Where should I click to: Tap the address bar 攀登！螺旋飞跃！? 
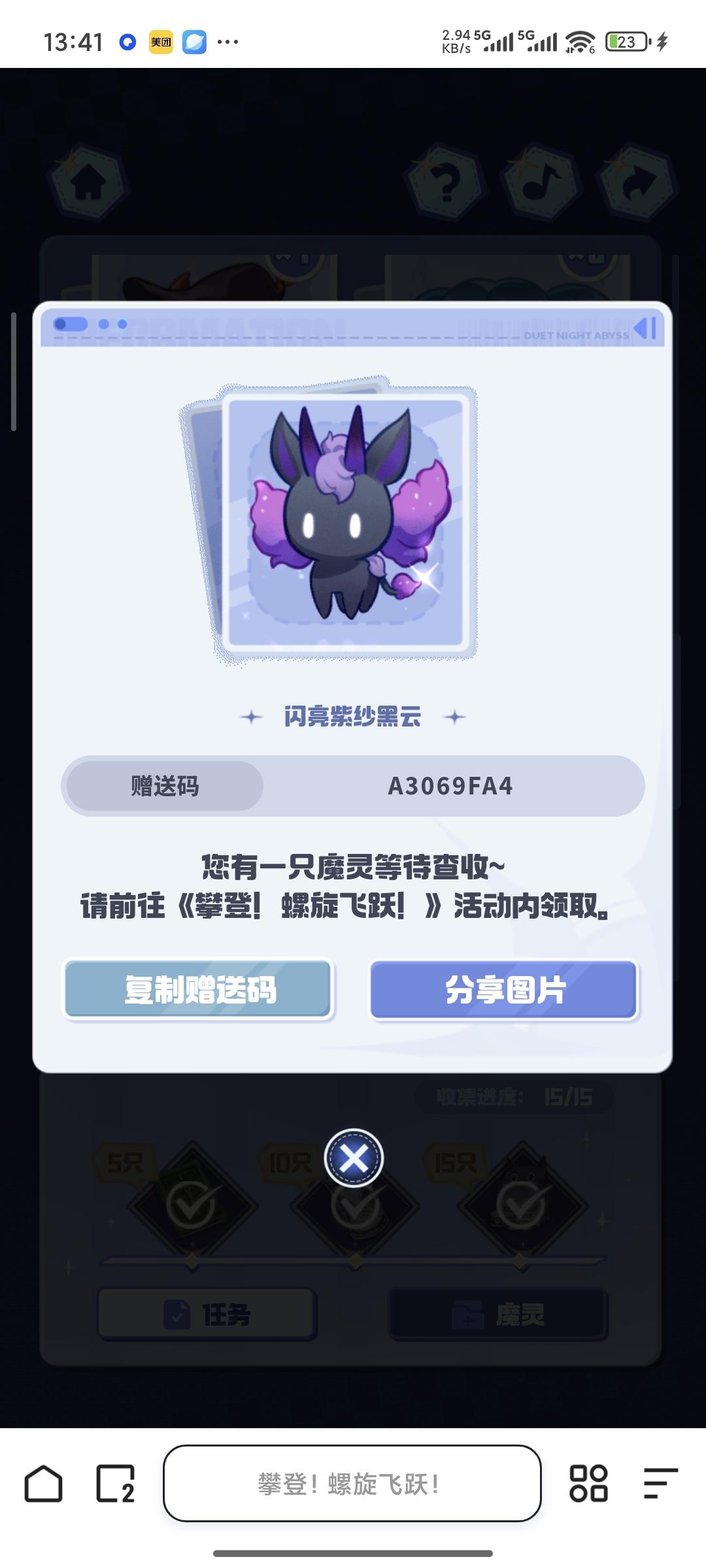(x=352, y=1484)
